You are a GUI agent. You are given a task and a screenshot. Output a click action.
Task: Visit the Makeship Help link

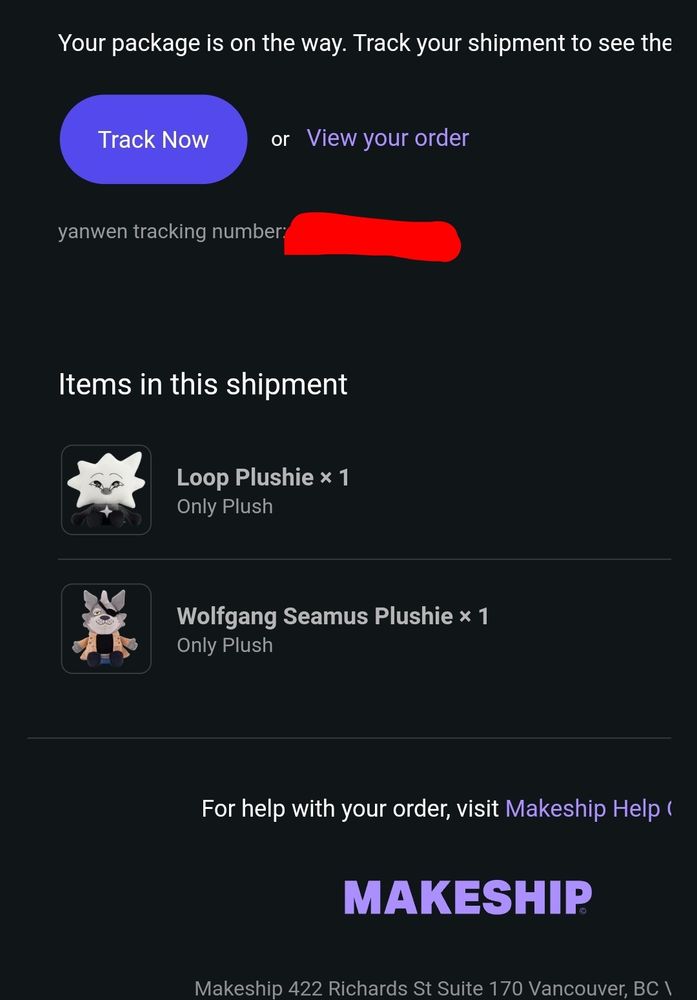(x=585, y=808)
